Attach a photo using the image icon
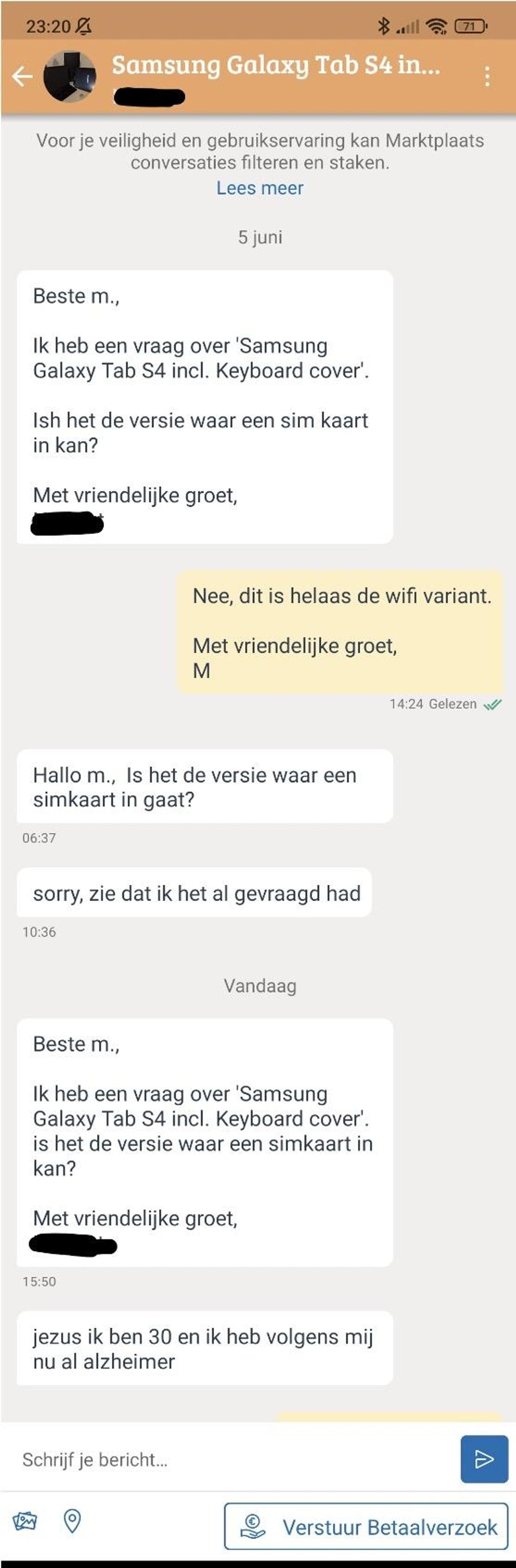Screen dimensions: 516x1568 tap(25, 1521)
